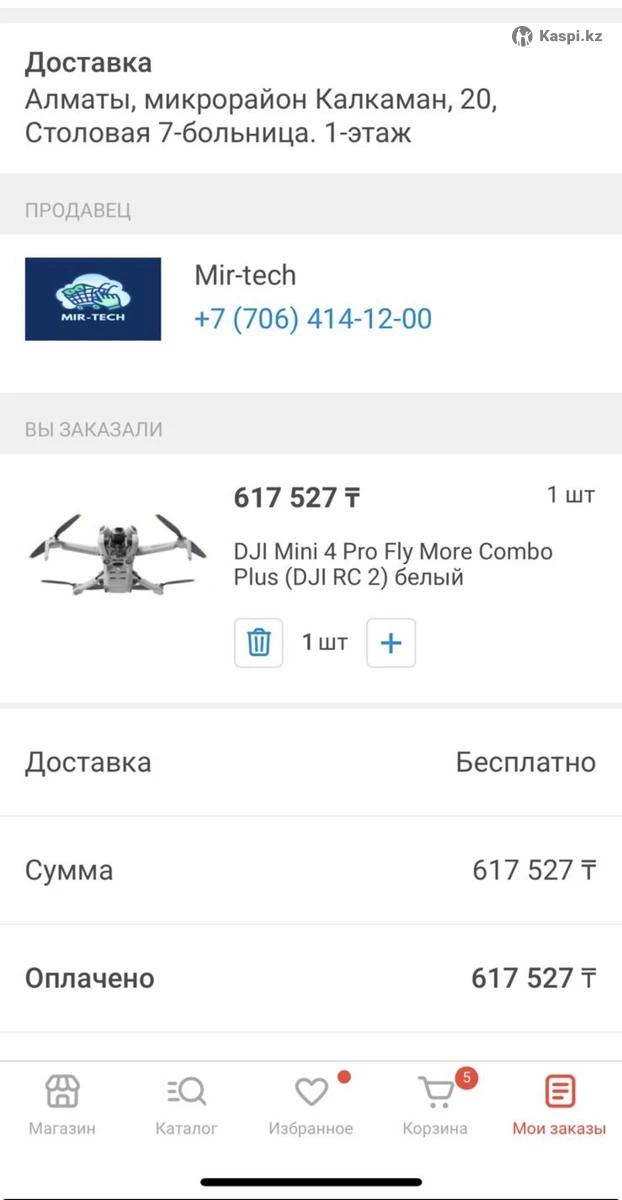This screenshot has width=622, height=1200.
Task: Increase the quantity with the plus button
Action: click(391, 642)
